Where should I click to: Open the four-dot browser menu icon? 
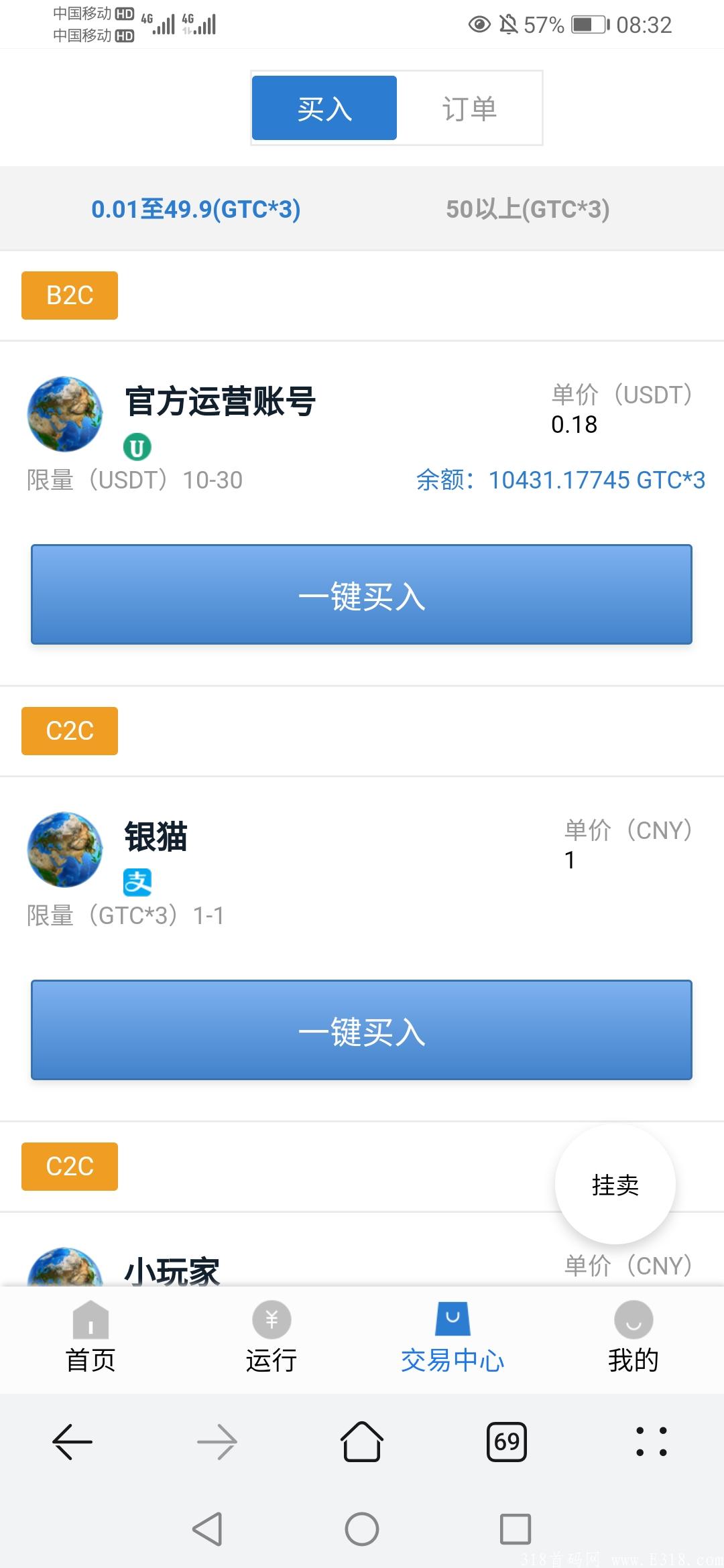click(x=652, y=1442)
